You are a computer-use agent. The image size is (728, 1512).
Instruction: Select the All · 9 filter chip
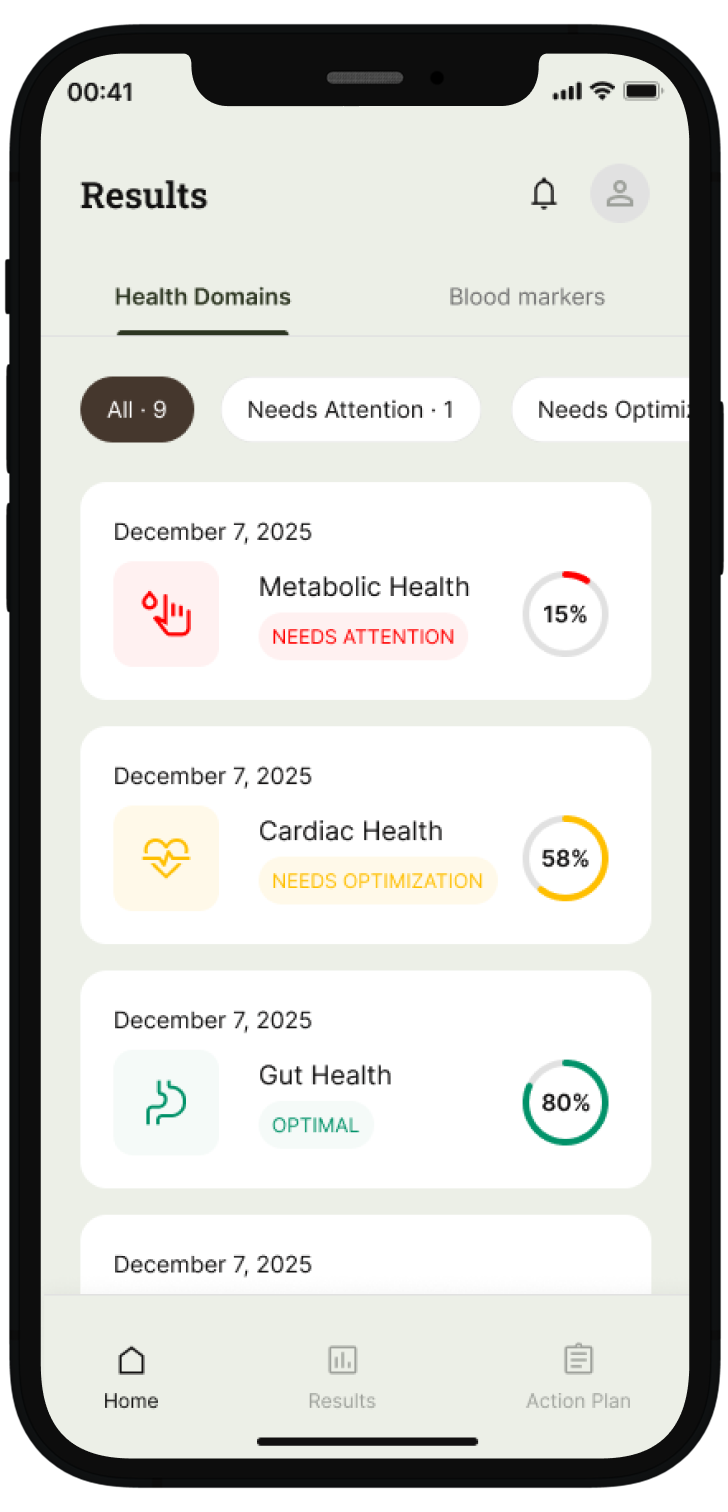(137, 410)
